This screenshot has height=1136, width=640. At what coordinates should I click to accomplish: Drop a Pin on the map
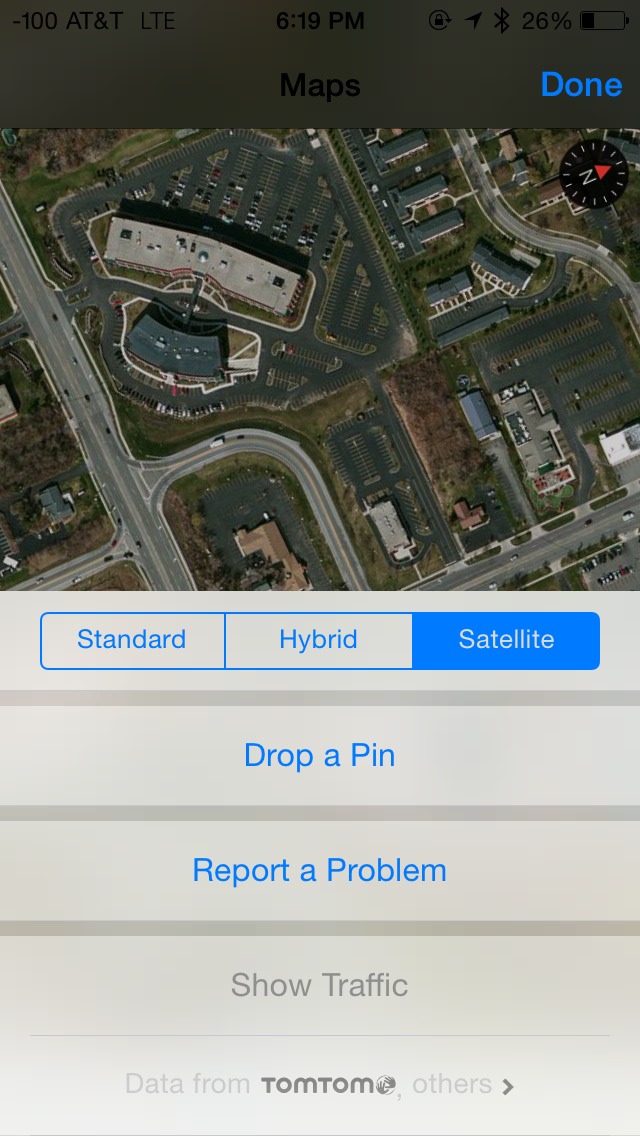[x=320, y=755]
